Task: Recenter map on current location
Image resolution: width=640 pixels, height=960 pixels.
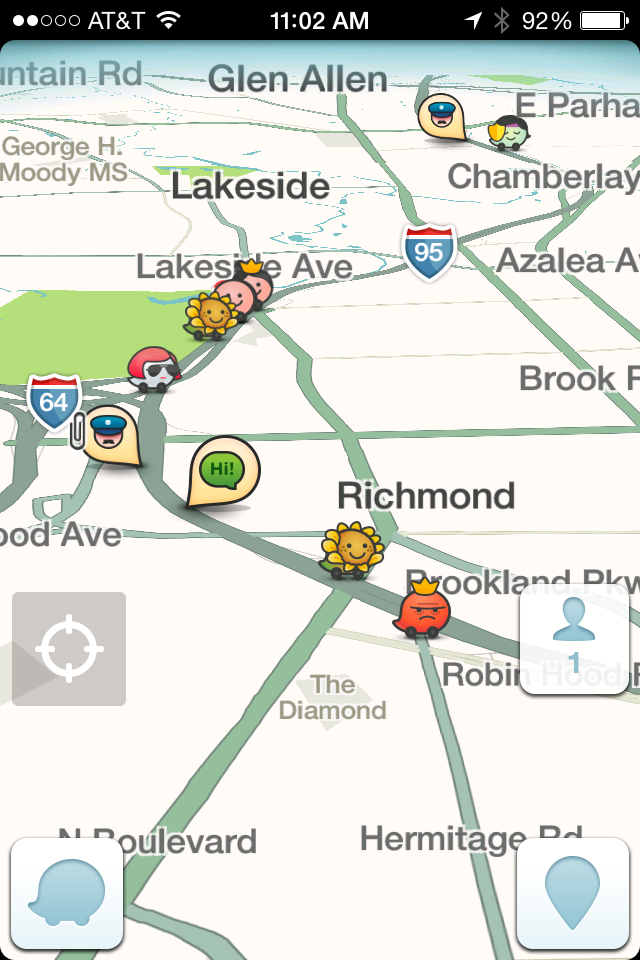Action: point(69,649)
